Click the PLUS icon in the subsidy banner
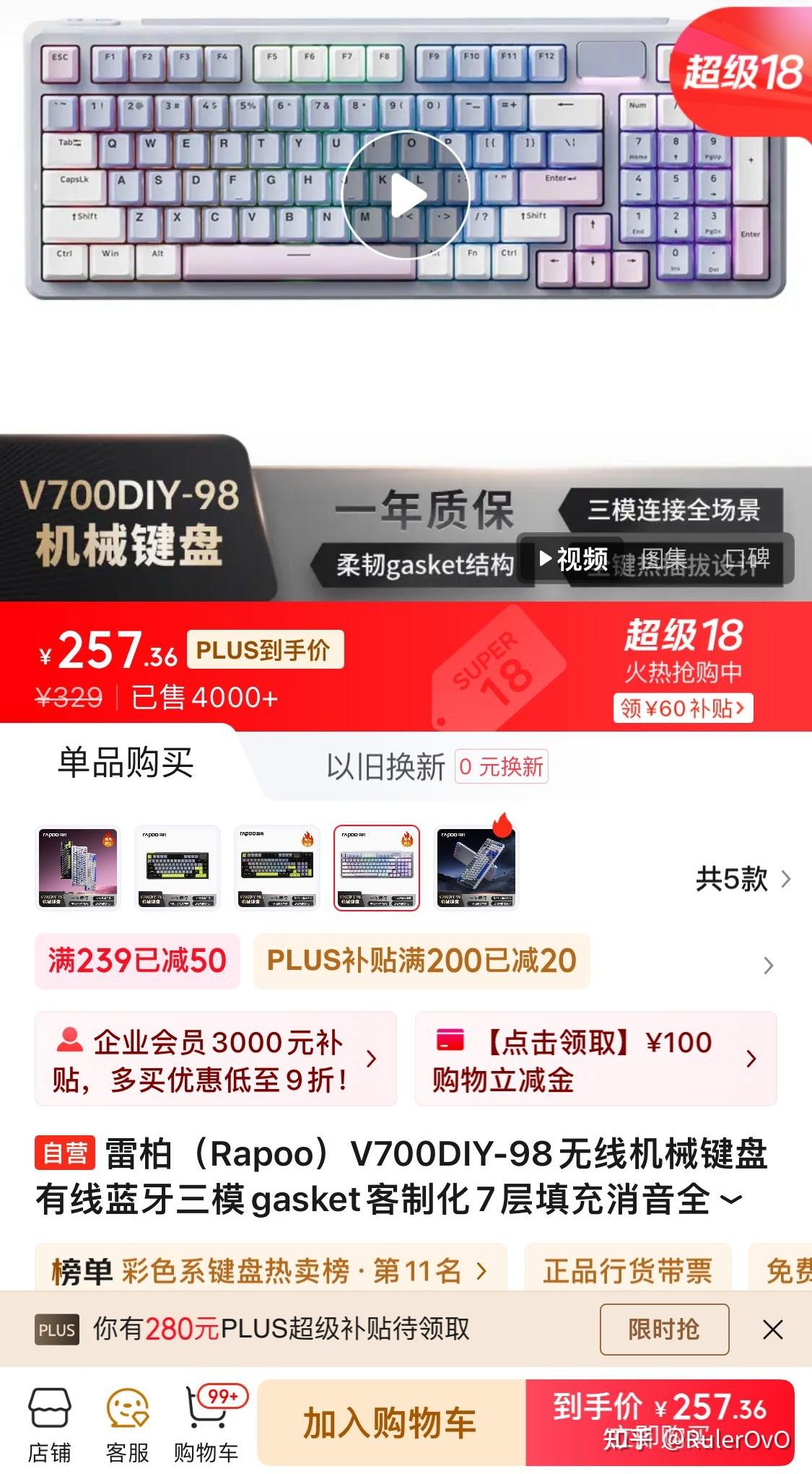Image resolution: width=812 pixels, height=1474 pixels. 57,1329
